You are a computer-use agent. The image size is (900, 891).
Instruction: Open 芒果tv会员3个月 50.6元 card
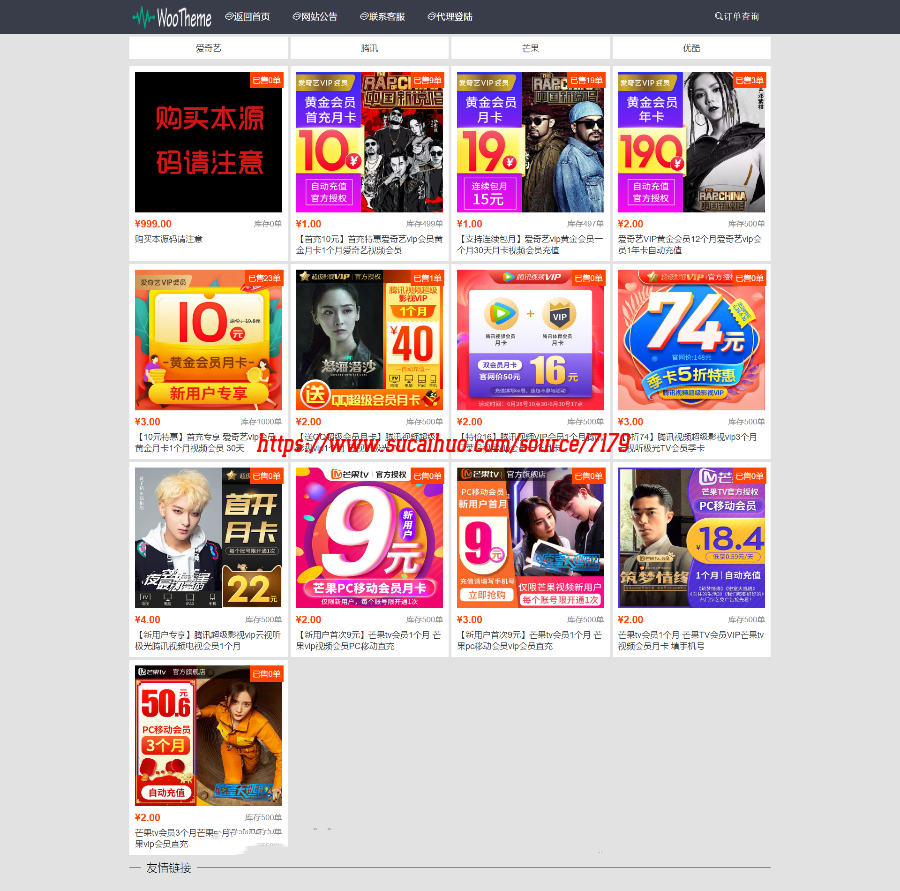coord(208,735)
